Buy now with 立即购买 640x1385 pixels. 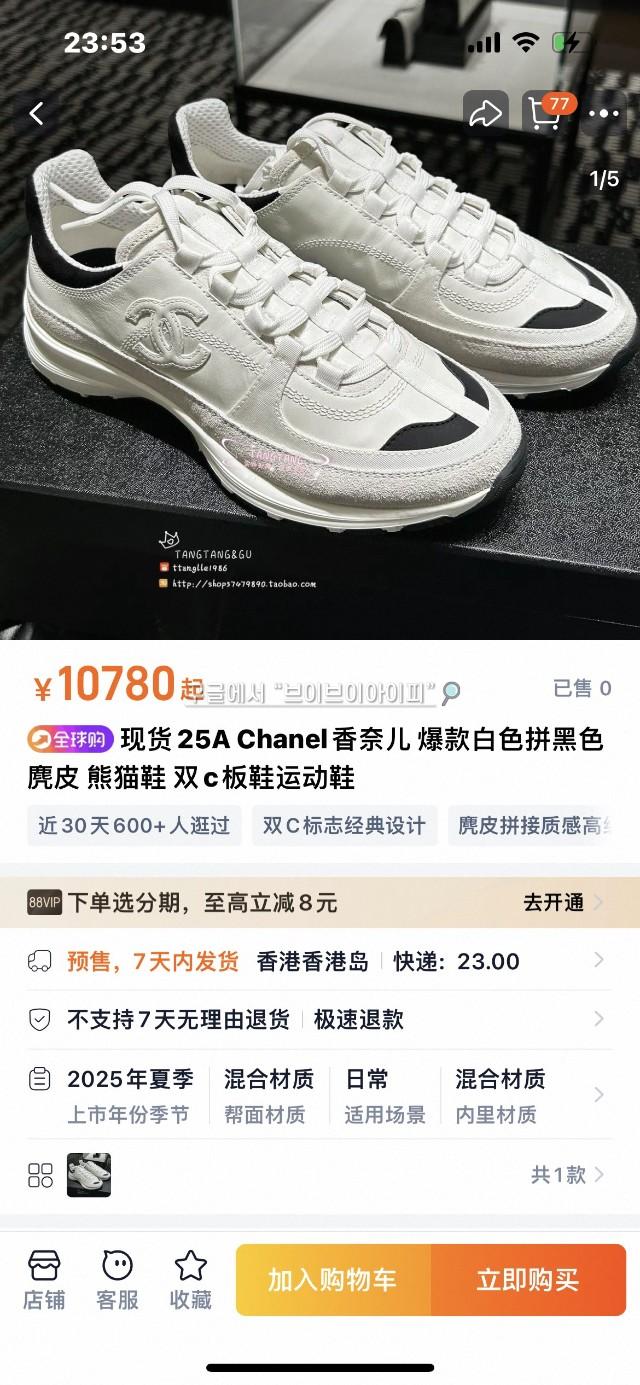pos(528,1280)
